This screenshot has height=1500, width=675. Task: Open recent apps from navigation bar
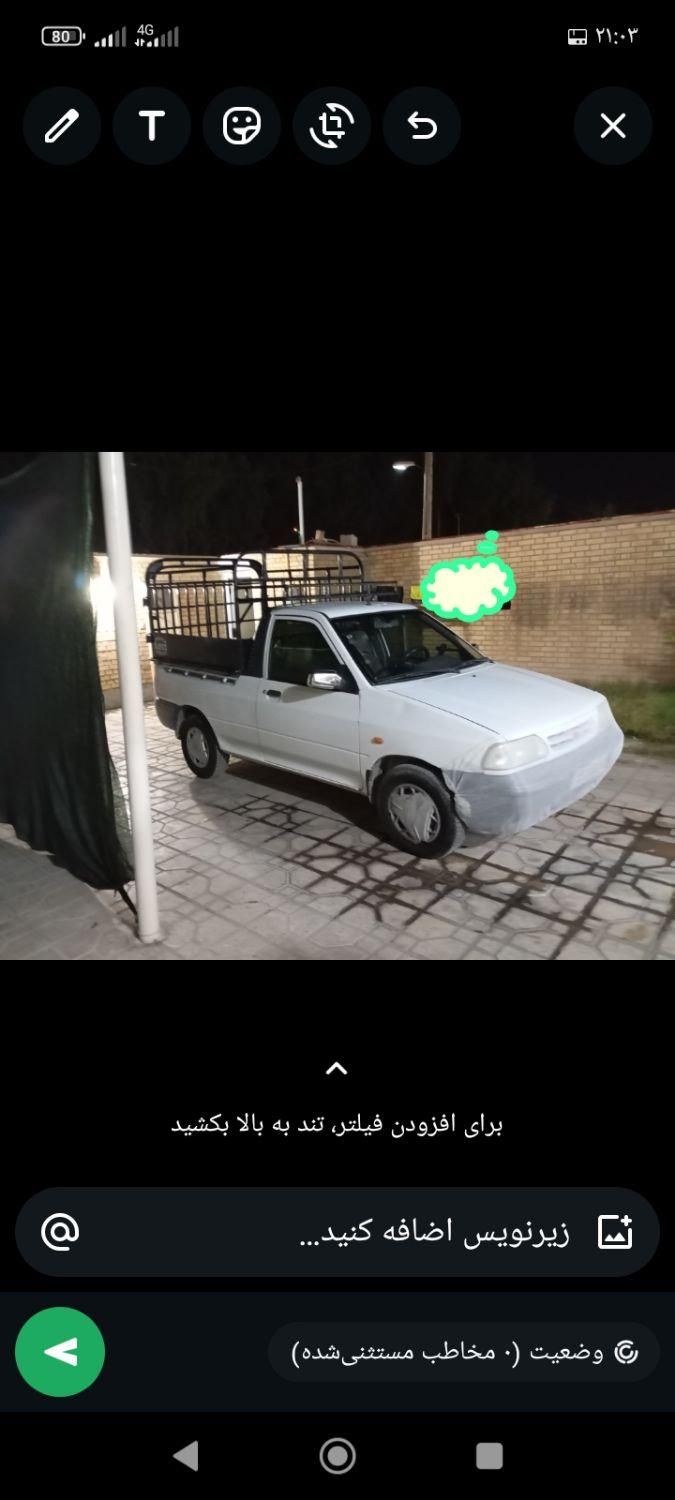(x=489, y=1455)
